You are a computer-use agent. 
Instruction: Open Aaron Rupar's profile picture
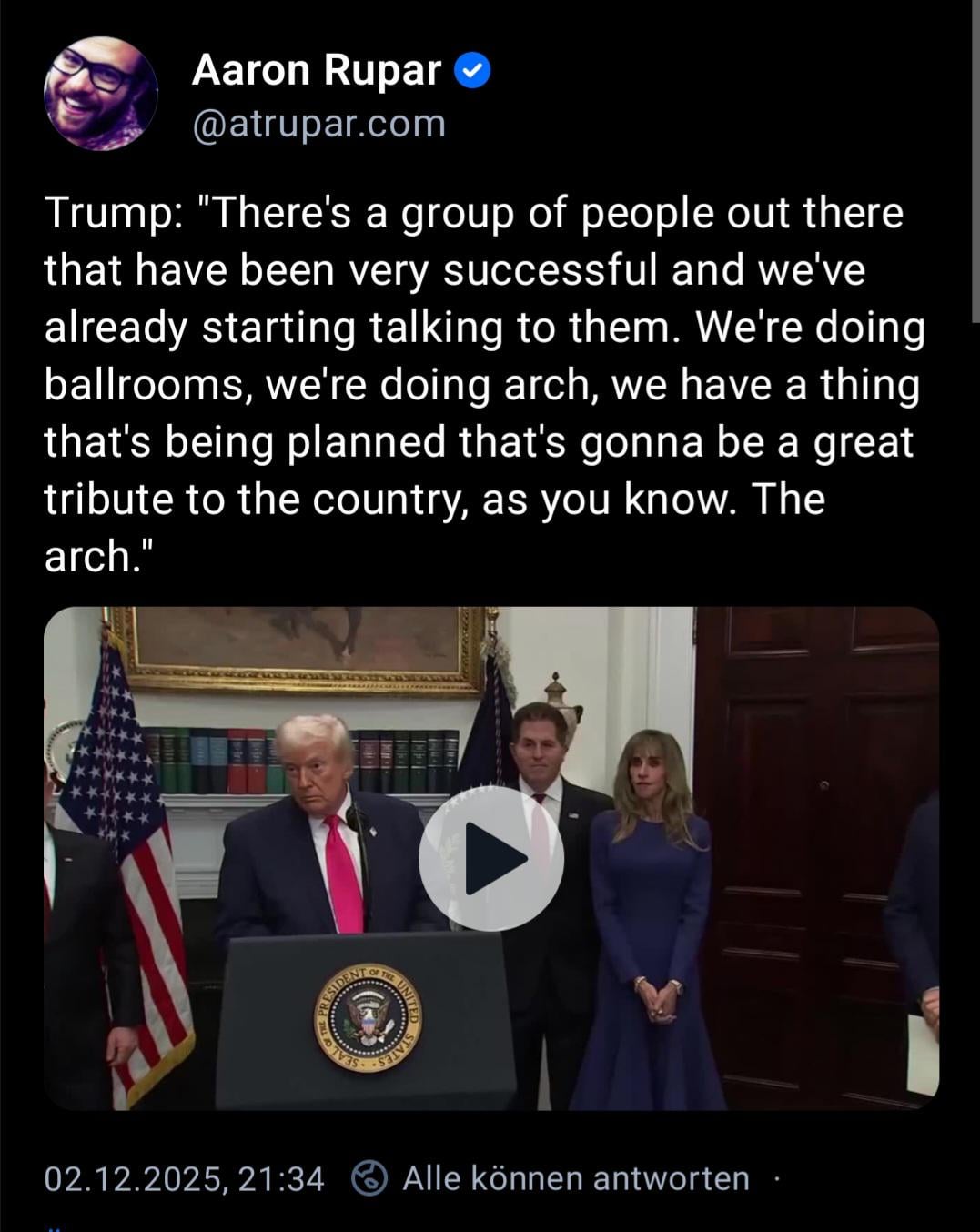100,94
